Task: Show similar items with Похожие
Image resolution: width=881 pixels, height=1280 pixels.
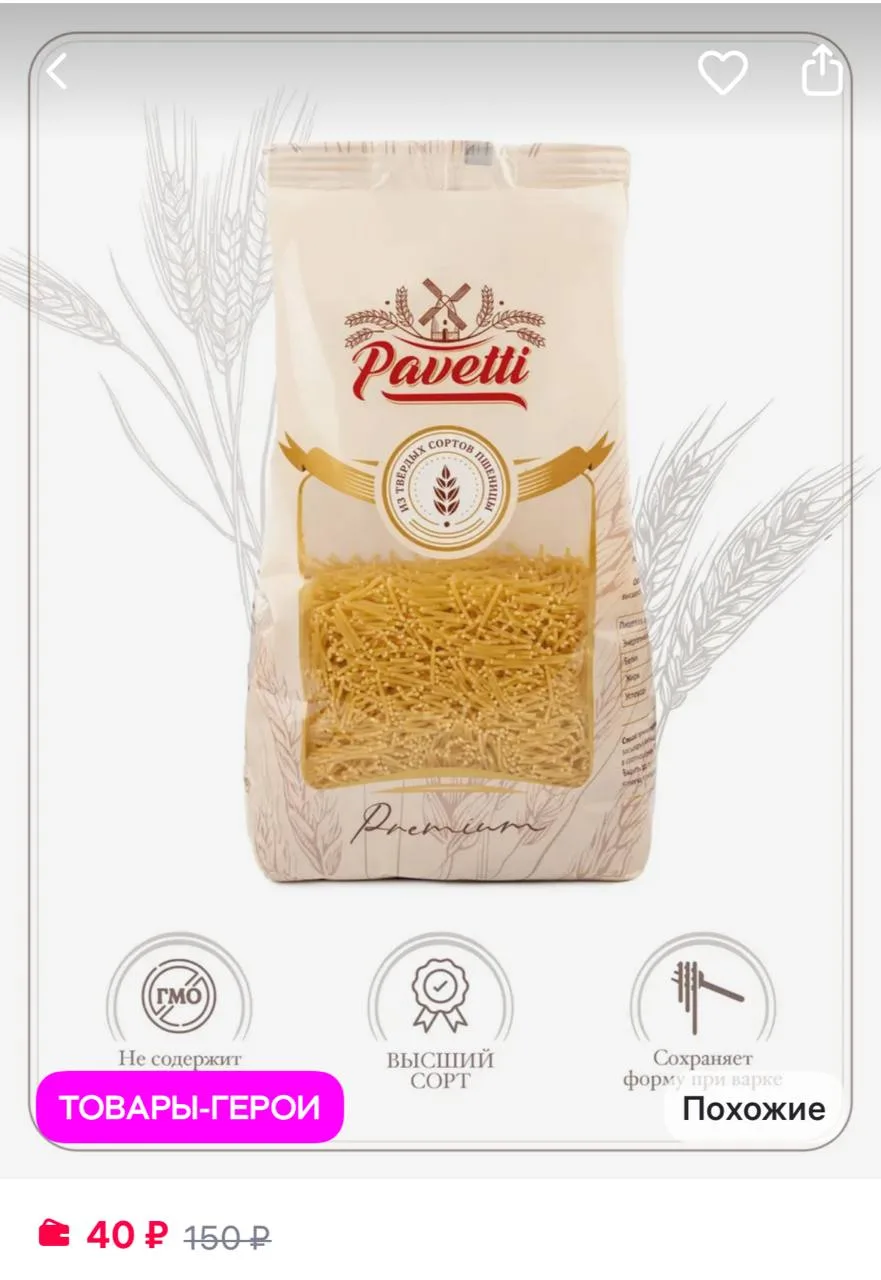Action: point(754,1108)
